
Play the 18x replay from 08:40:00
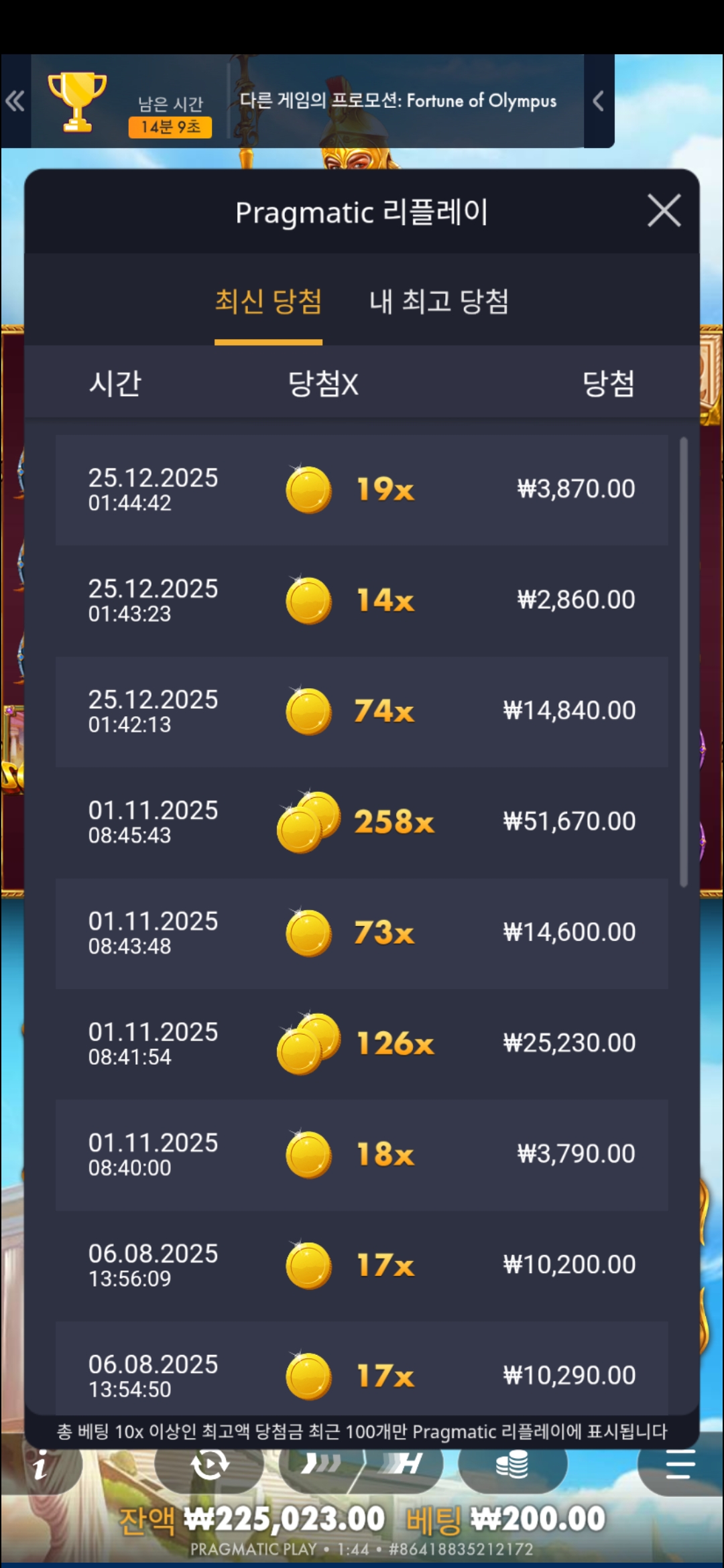tap(362, 1155)
